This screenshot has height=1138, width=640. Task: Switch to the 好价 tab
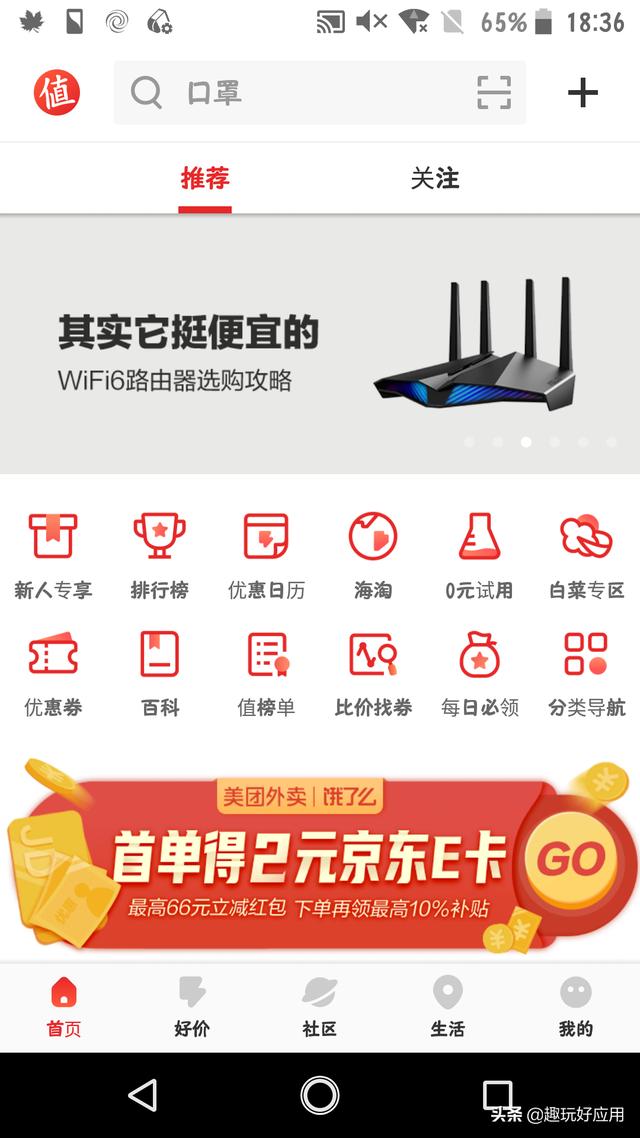[x=192, y=1007]
